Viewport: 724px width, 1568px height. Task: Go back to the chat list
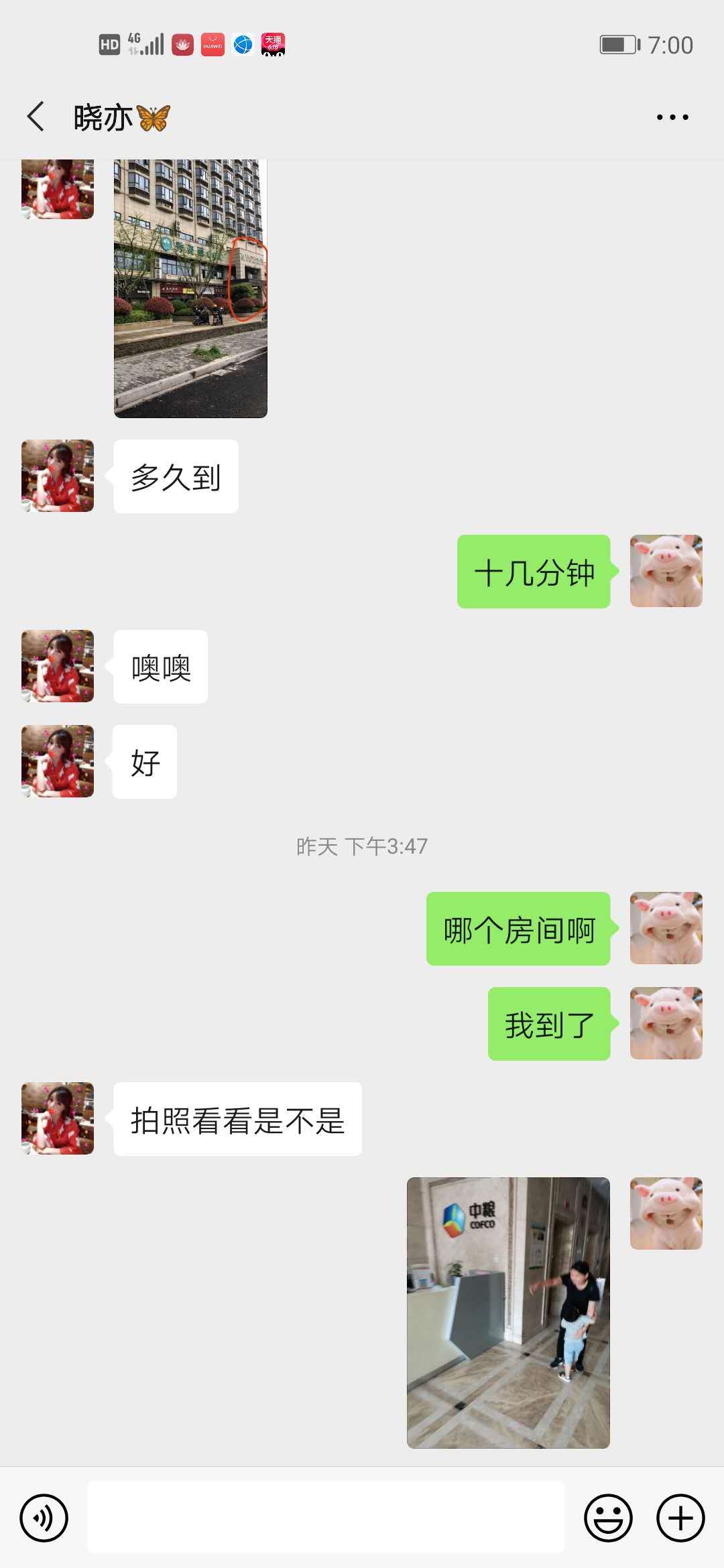tap(36, 117)
